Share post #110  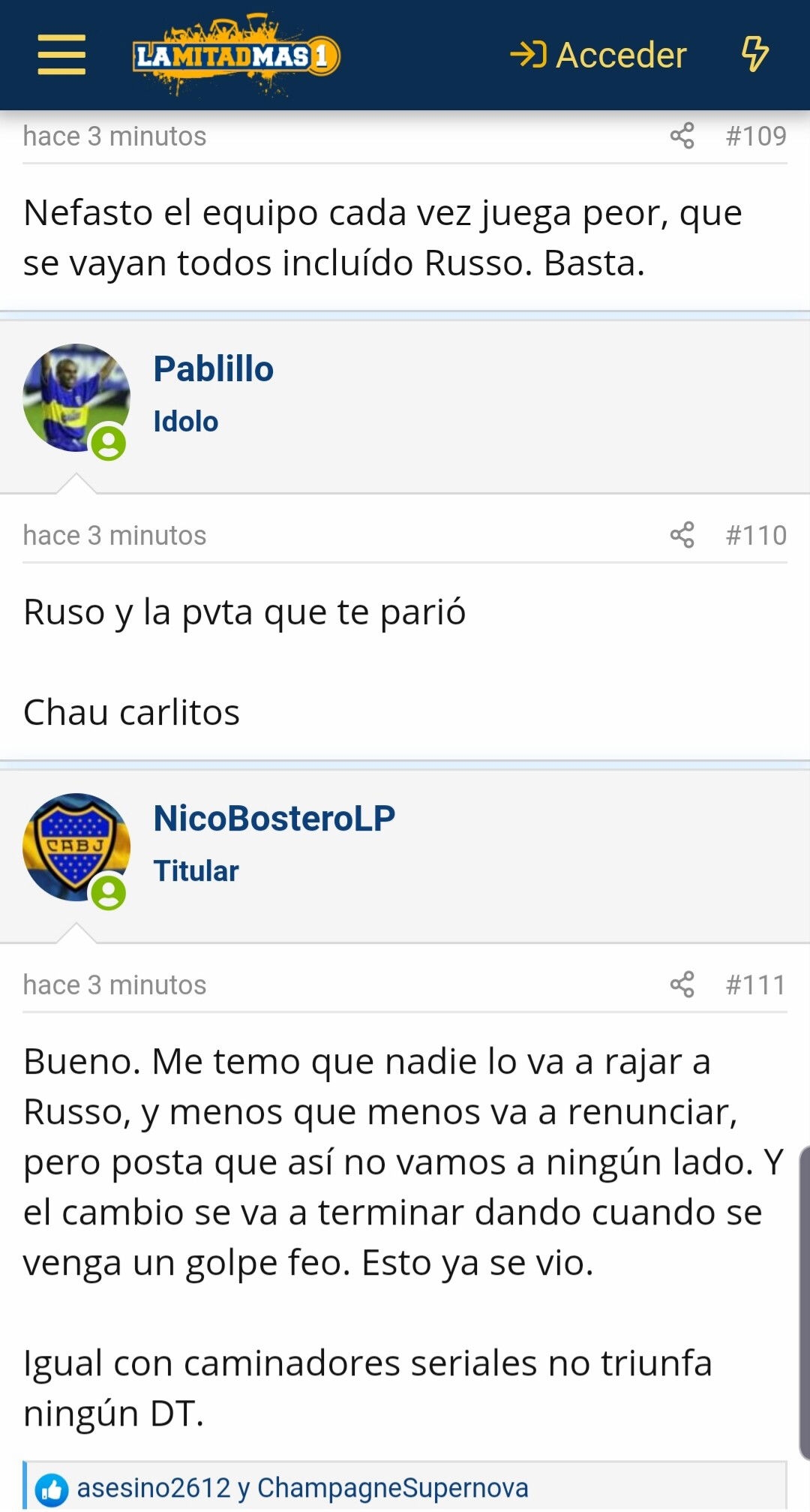(682, 535)
